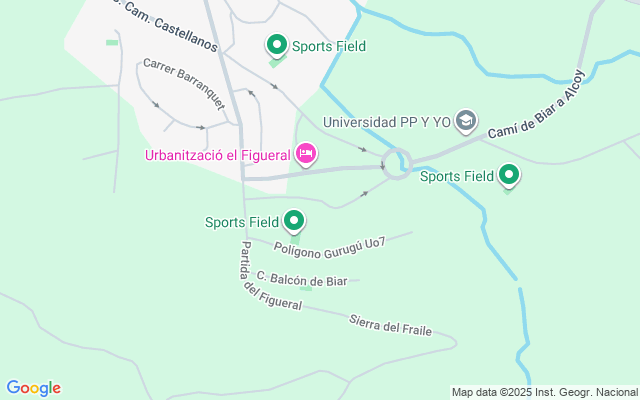Screen dimensions: 640x400
Task: Tap the Sports Field pin above Polígono Gurugú Uo7
Action: click(294, 221)
